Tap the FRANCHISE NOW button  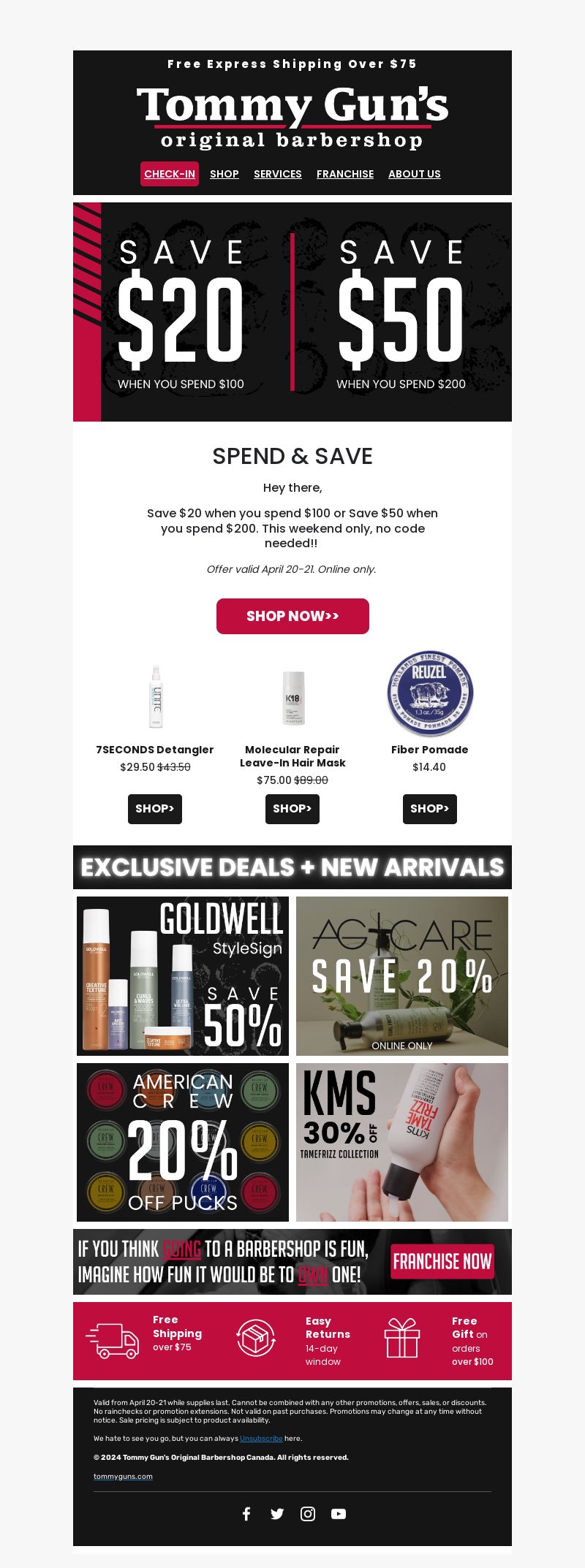coord(442,1261)
